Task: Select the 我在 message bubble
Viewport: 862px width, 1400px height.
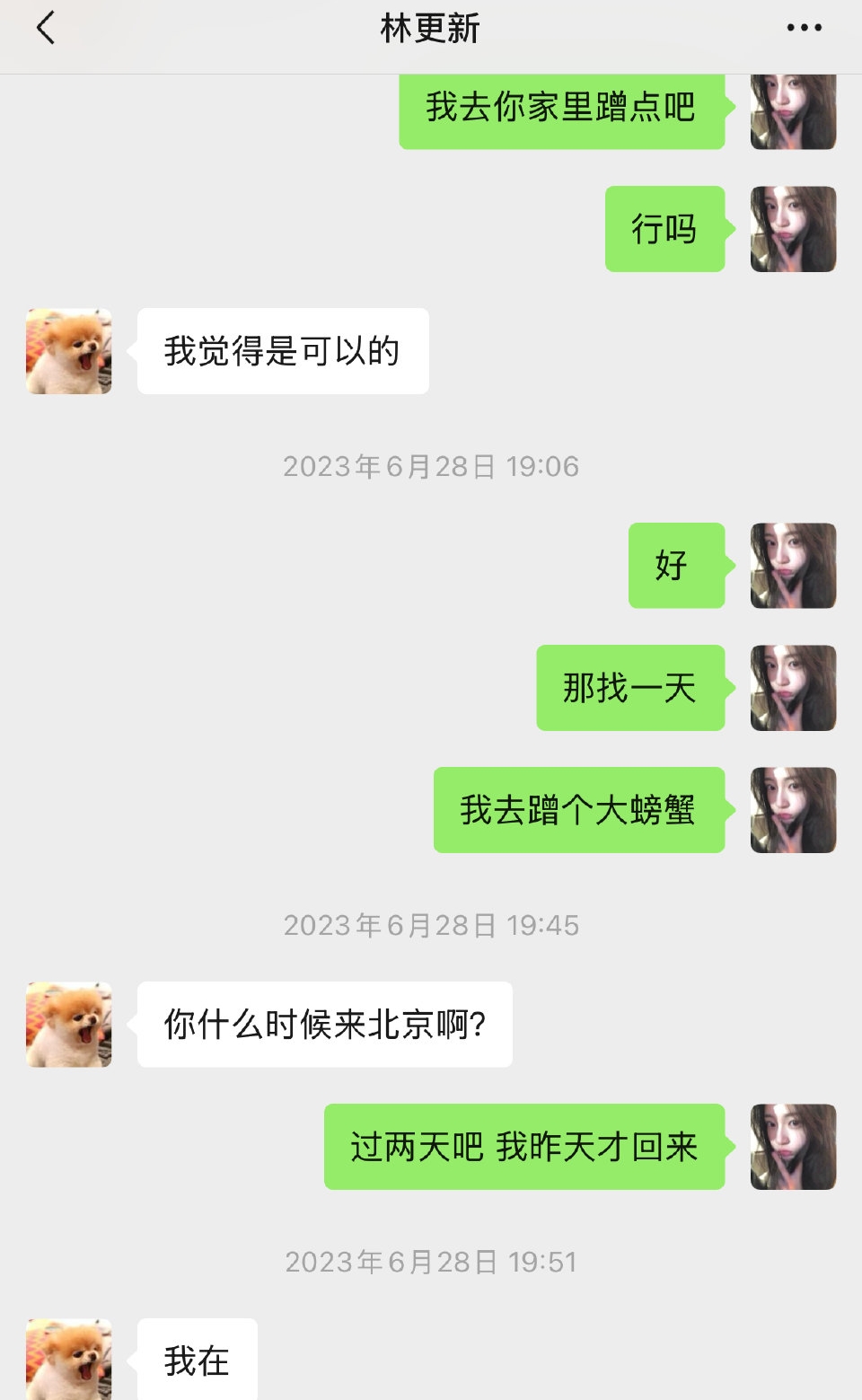Action: pyautogui.click(x=198, y=1359)
